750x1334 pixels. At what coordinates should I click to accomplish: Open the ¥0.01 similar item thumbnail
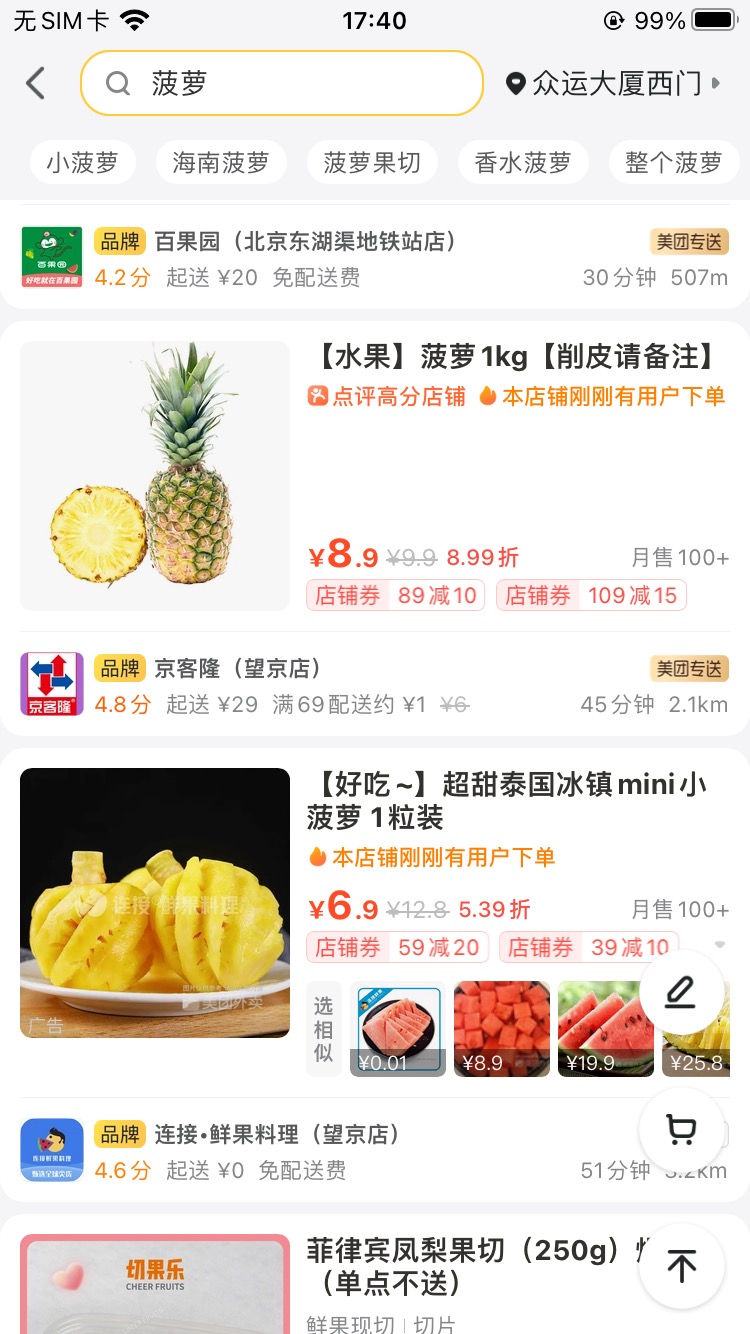pyautogui.click(x=398, y=1029)
